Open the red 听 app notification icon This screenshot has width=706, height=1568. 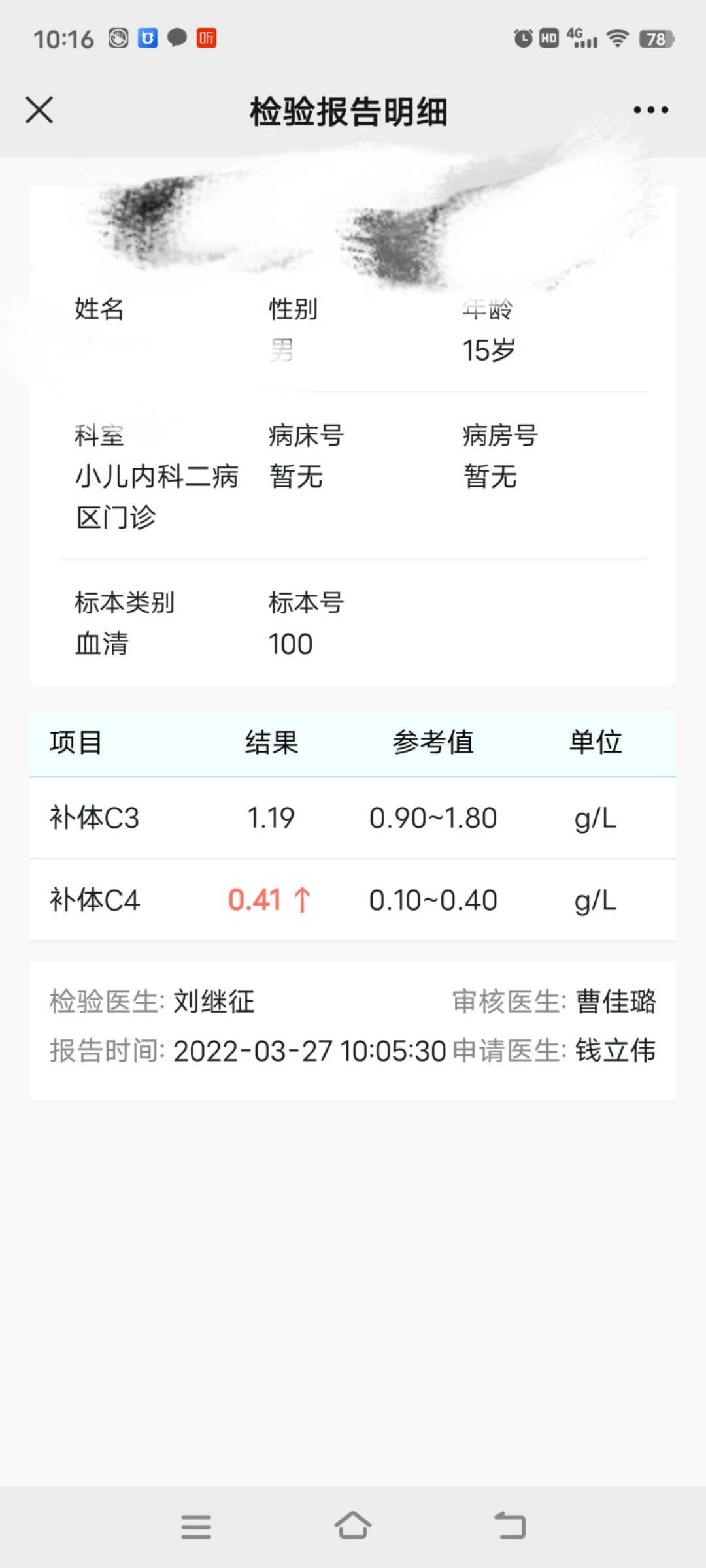(207, 39)
